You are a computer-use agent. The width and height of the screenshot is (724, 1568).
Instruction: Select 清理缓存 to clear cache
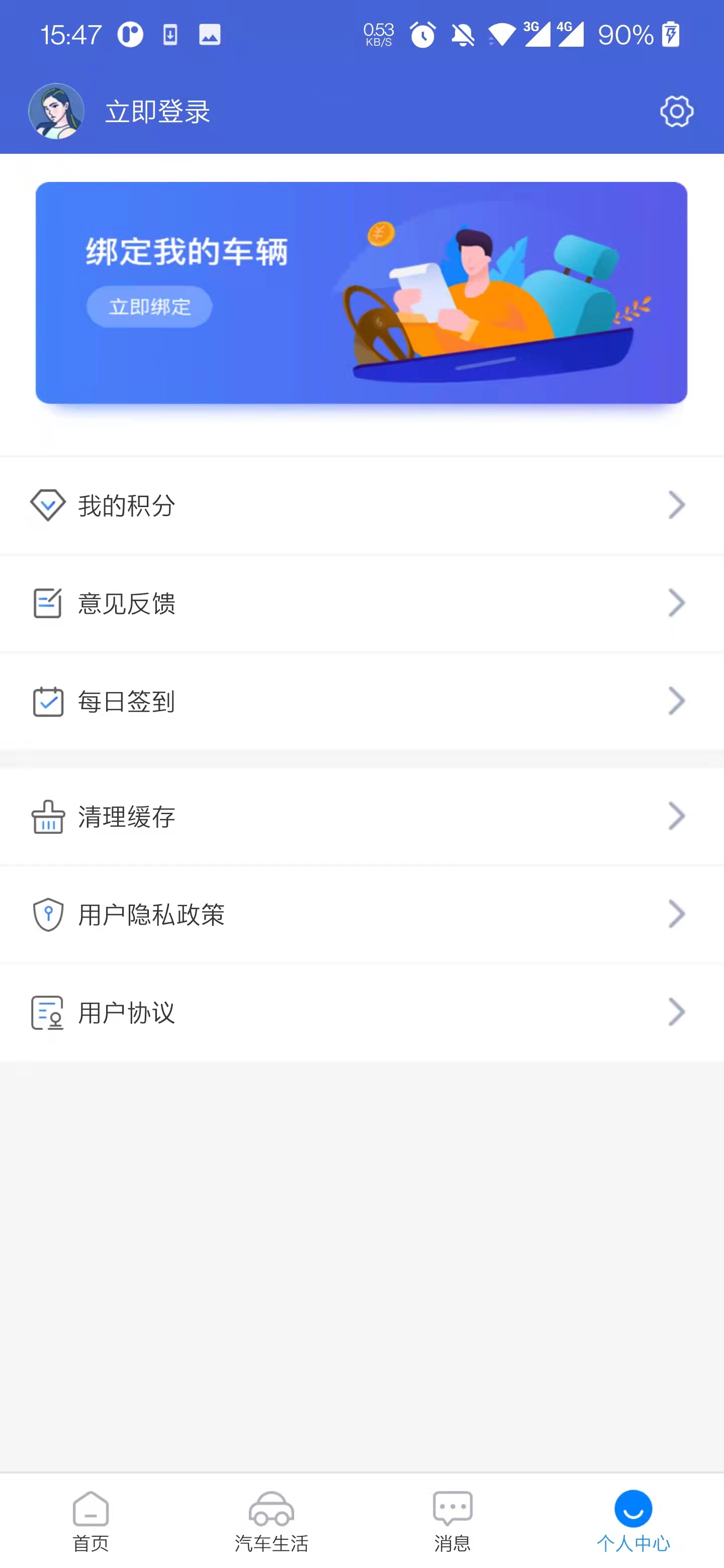pyautogui.click(x=361, y=816)
